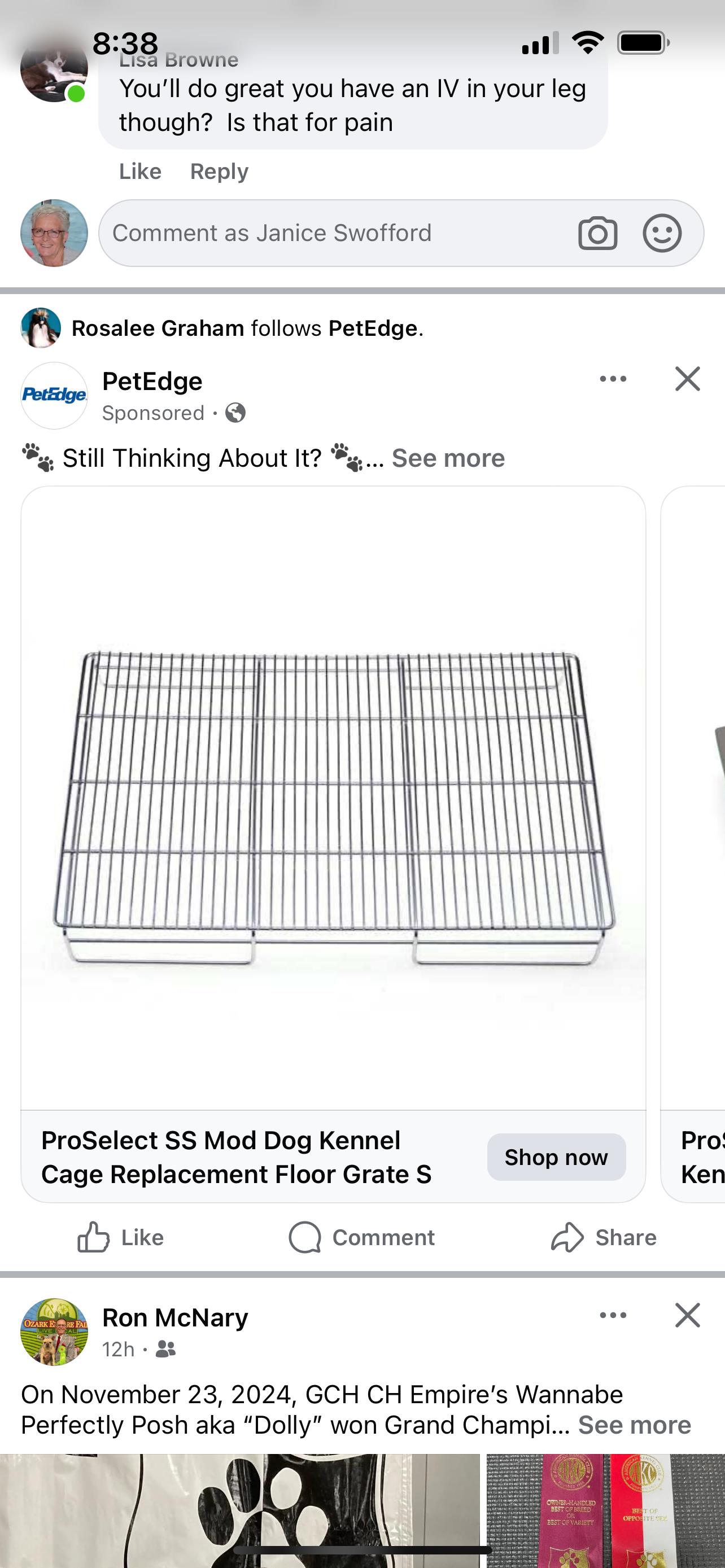Open Rosalee Graham's profile link
The height and width of the screenshot is (1568, 725).
click(x=158, y=329)
